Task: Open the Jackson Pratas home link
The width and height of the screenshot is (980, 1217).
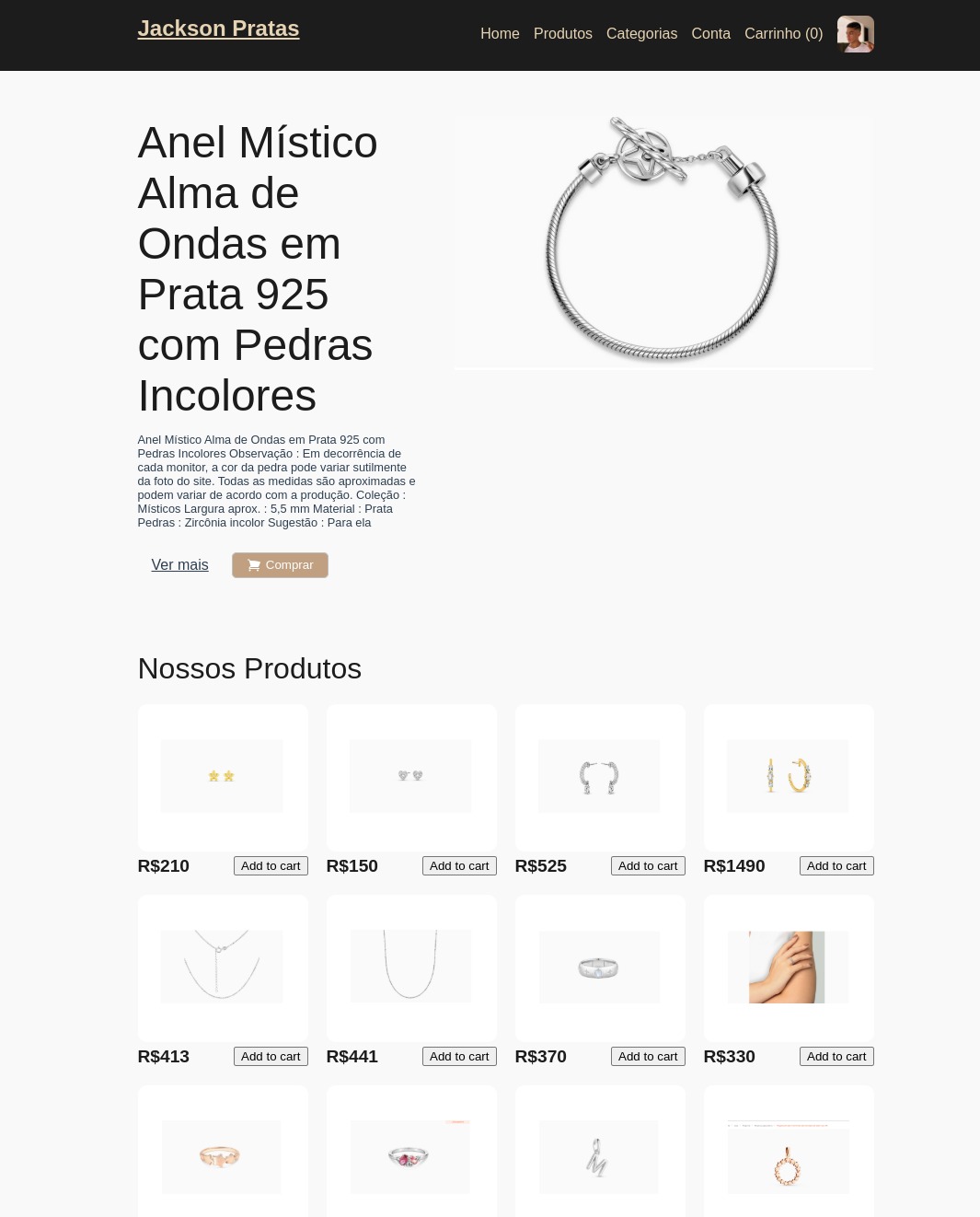Action: [x=218, y=29]
